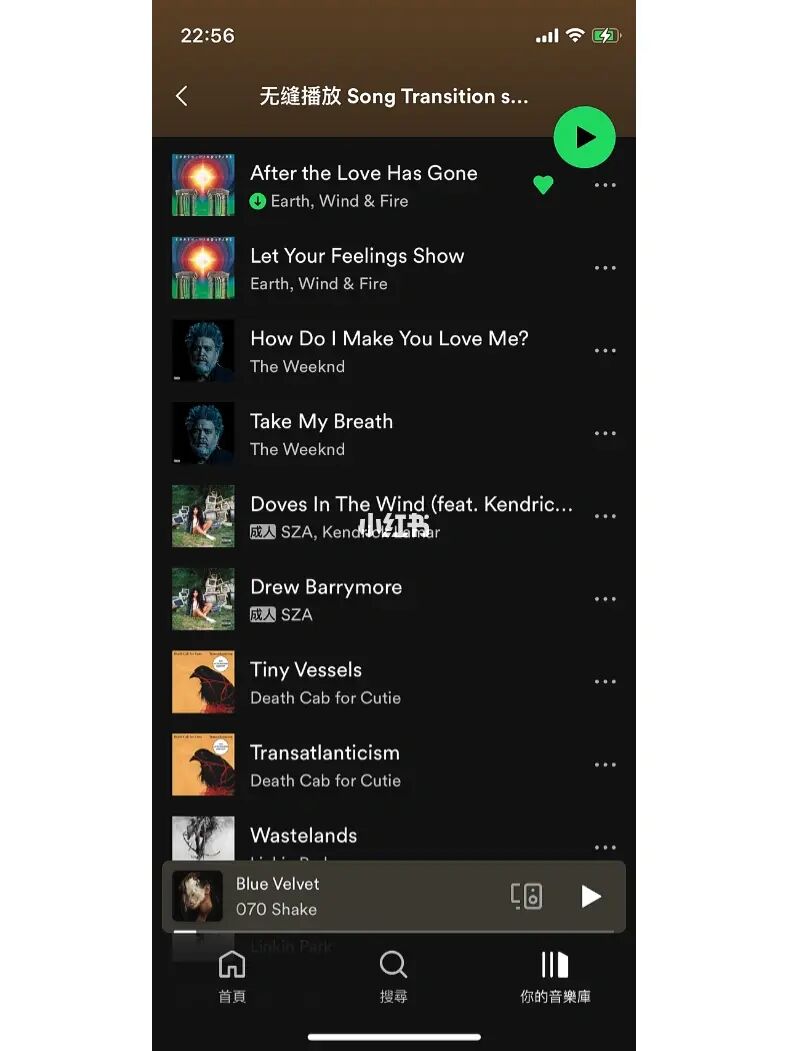Resume Blue Velvet in the mini player

(x=591, y=896)
